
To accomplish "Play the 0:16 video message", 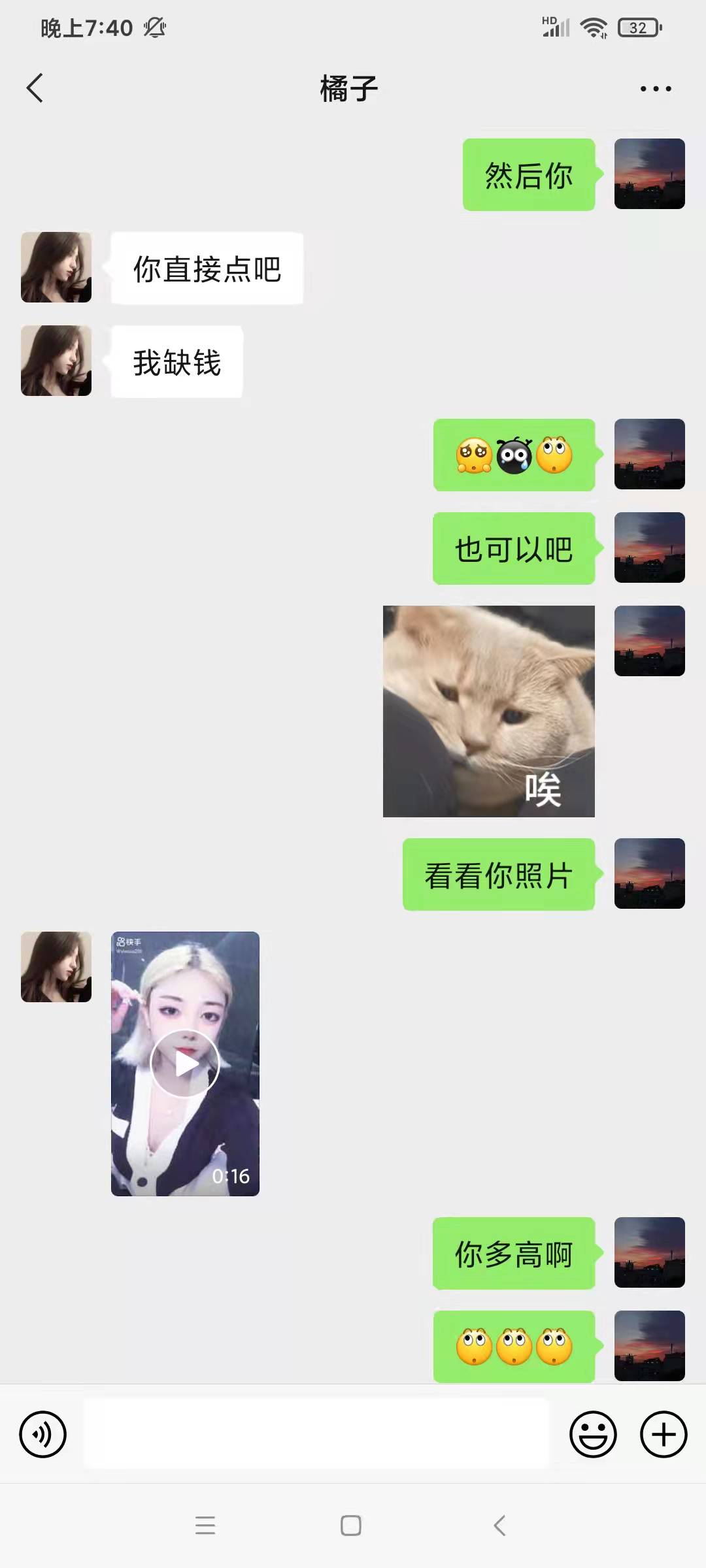I will tap(185, 1064).
